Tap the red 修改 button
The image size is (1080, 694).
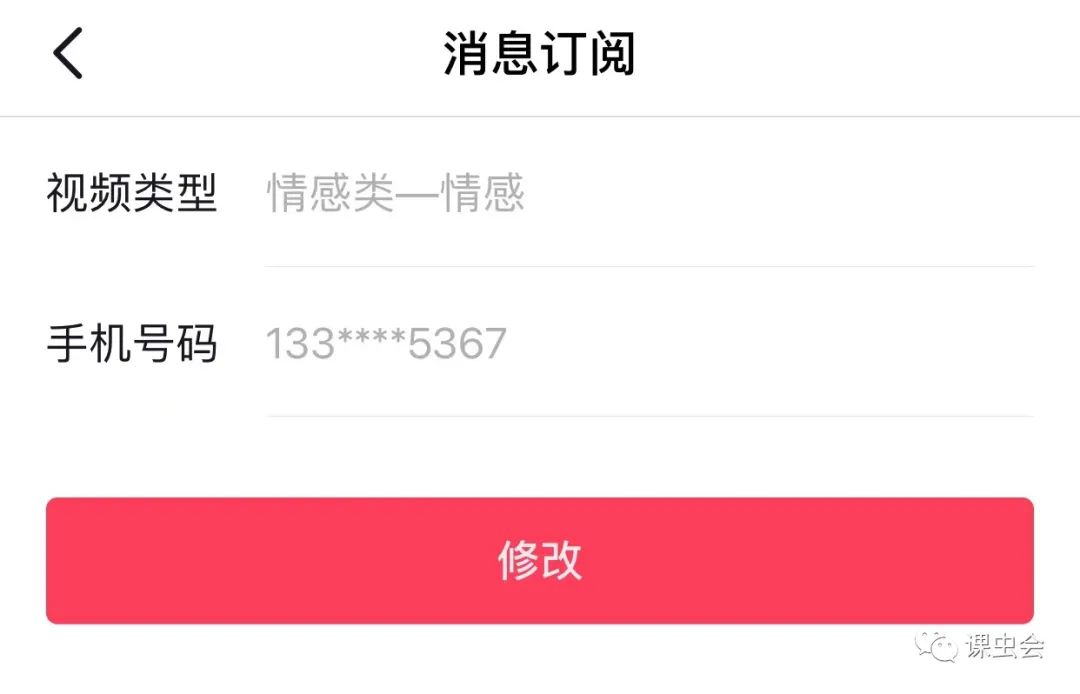[539, 561]
